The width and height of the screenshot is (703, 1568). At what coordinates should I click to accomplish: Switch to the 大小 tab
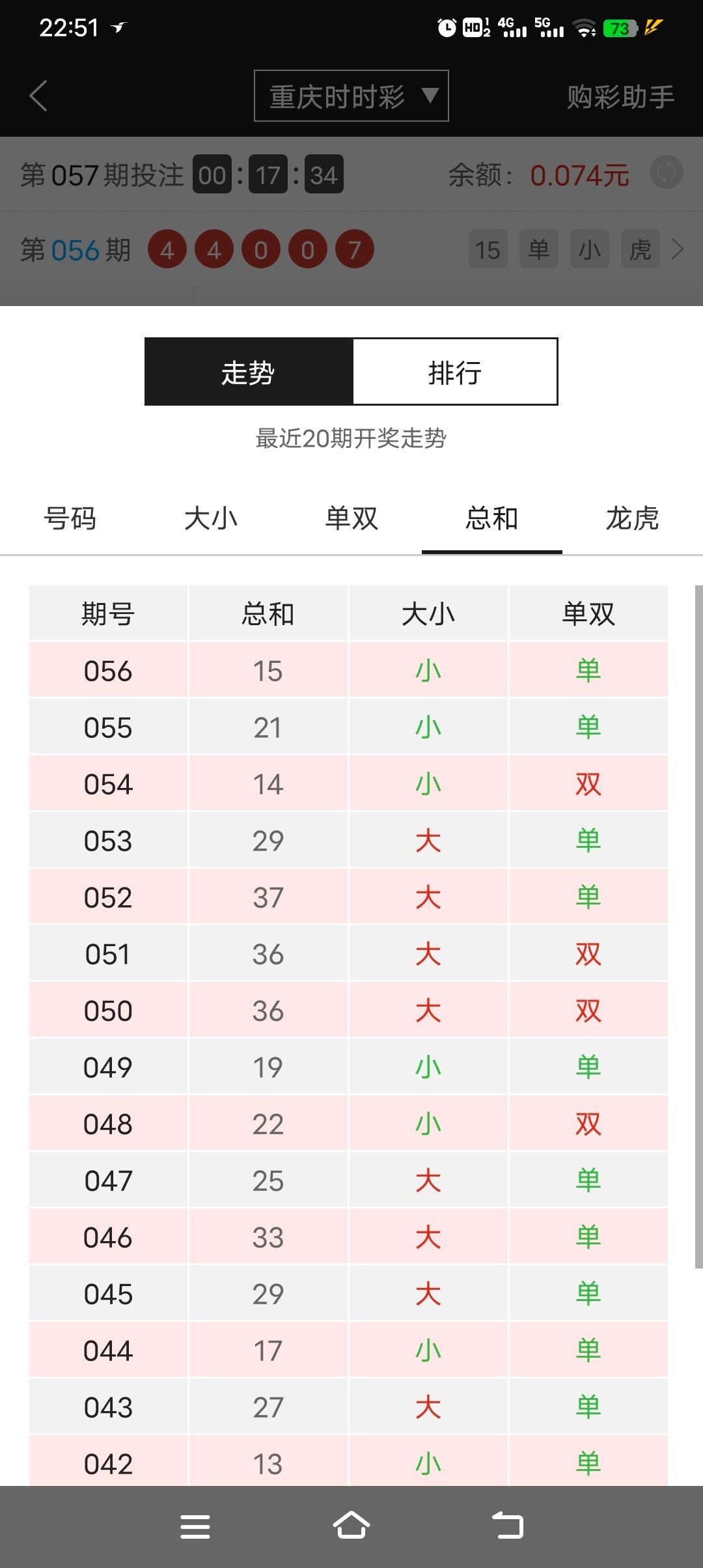tap(211, 519)
